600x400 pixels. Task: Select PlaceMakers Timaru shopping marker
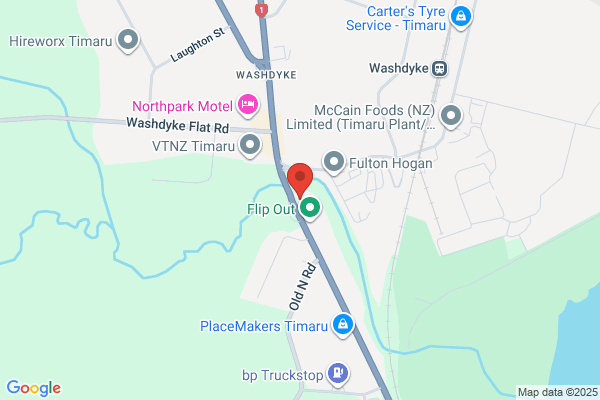tap(342, 325)
